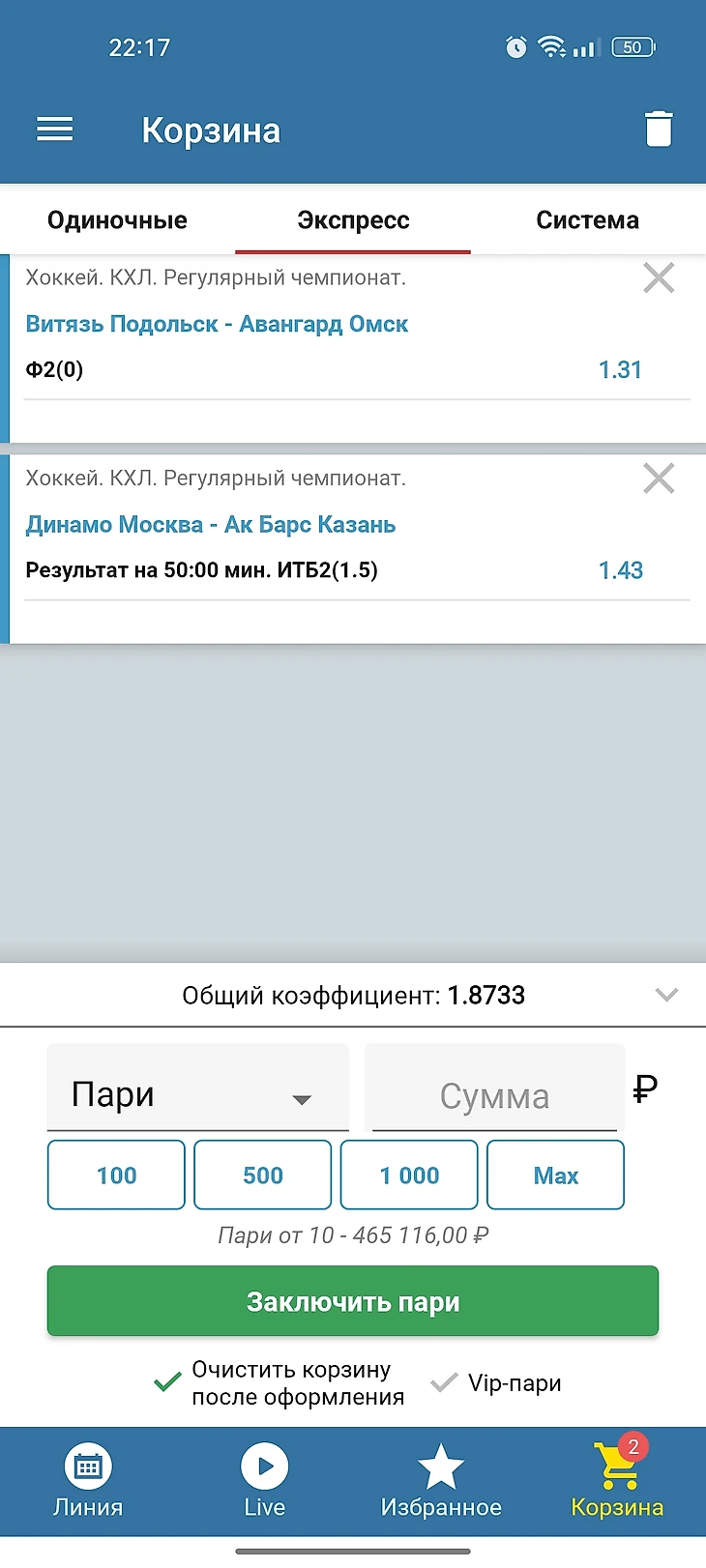Image resolution: width=706 pixels, height=1568 pixels.
Task: Open the hamburger drawer menu
Action: click(55, 130)
